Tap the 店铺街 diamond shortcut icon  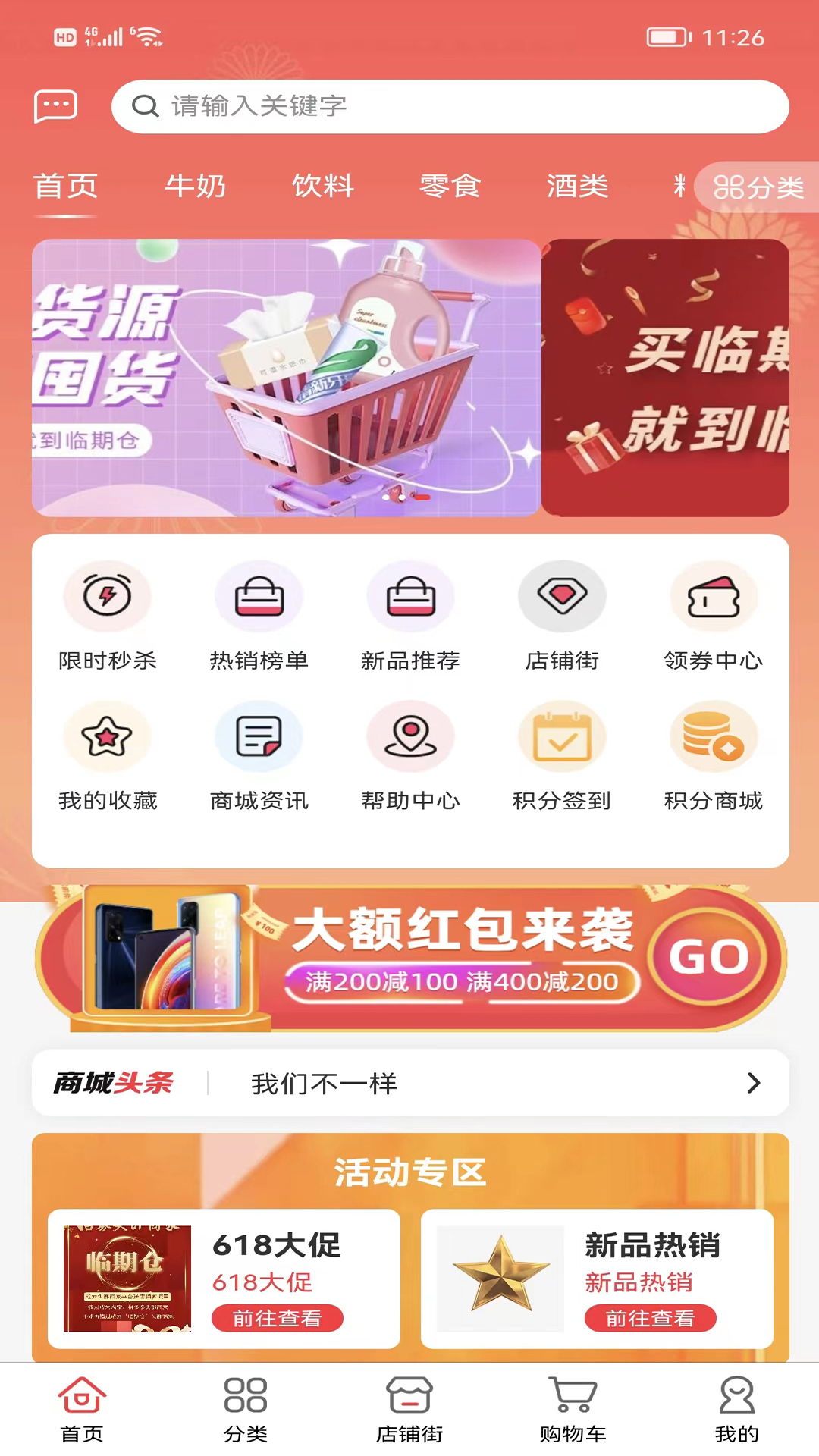[562, 597]
